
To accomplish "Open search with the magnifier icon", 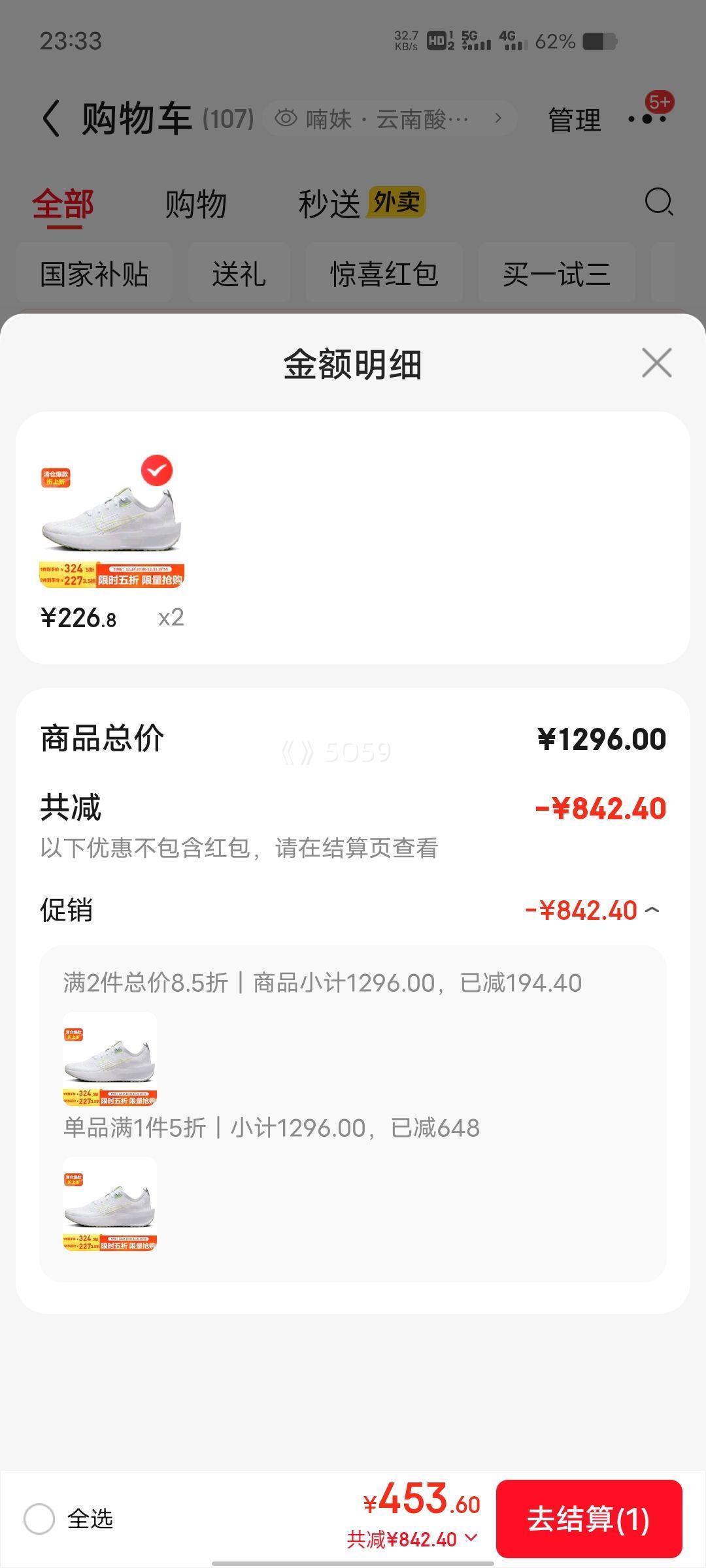I will (x=660, y=203).
